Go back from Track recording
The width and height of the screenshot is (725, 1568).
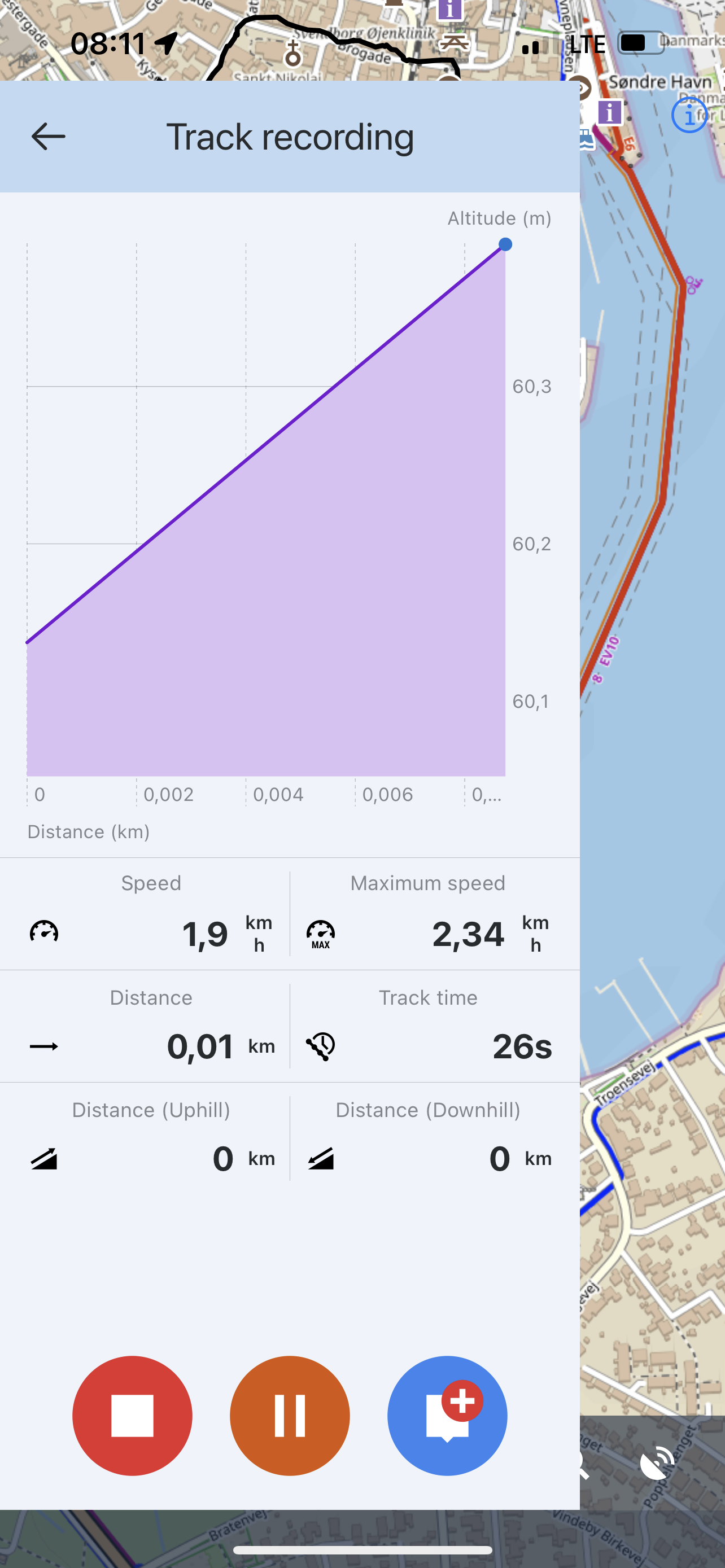[48, 137]
